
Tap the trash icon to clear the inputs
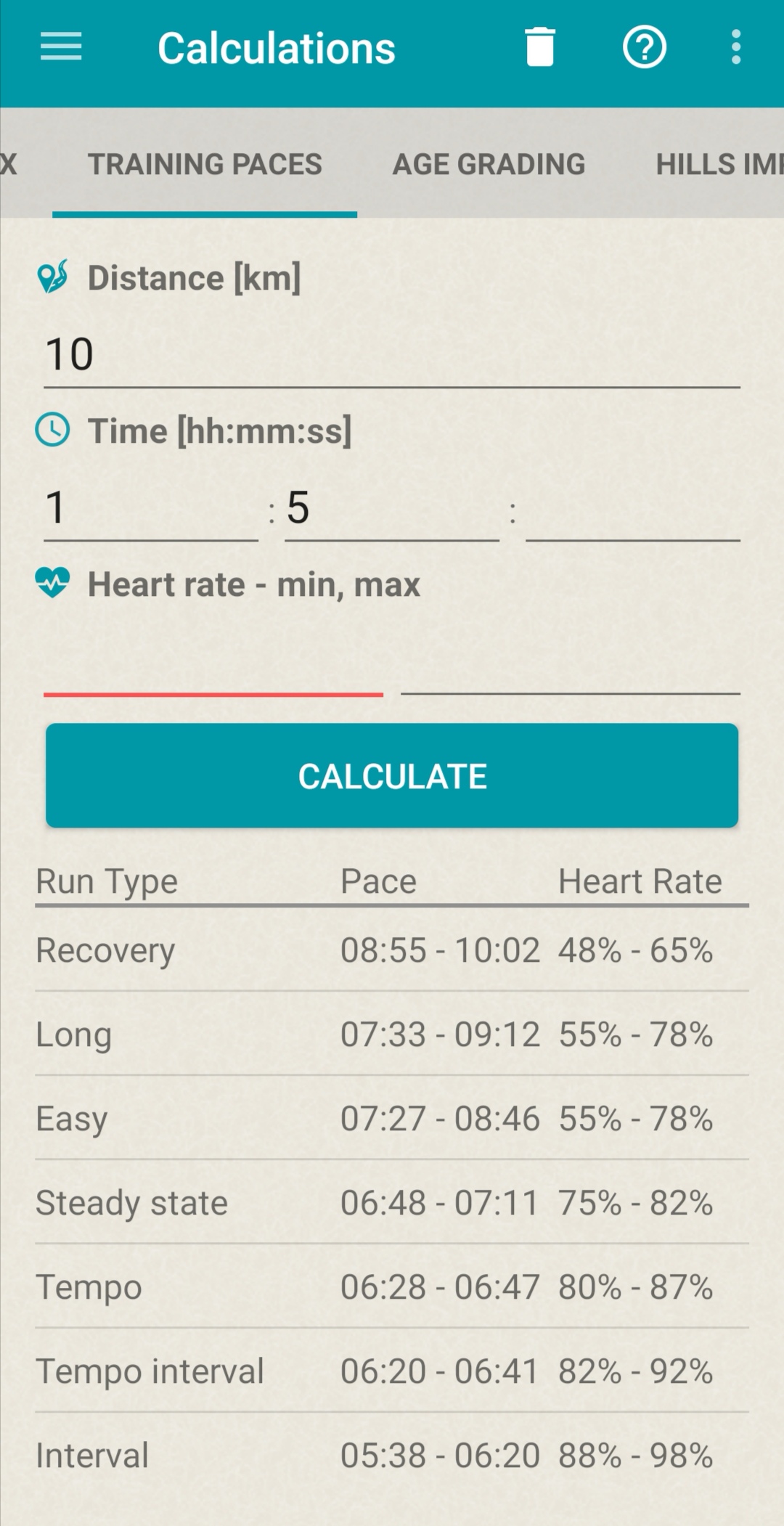click(539, 47)
